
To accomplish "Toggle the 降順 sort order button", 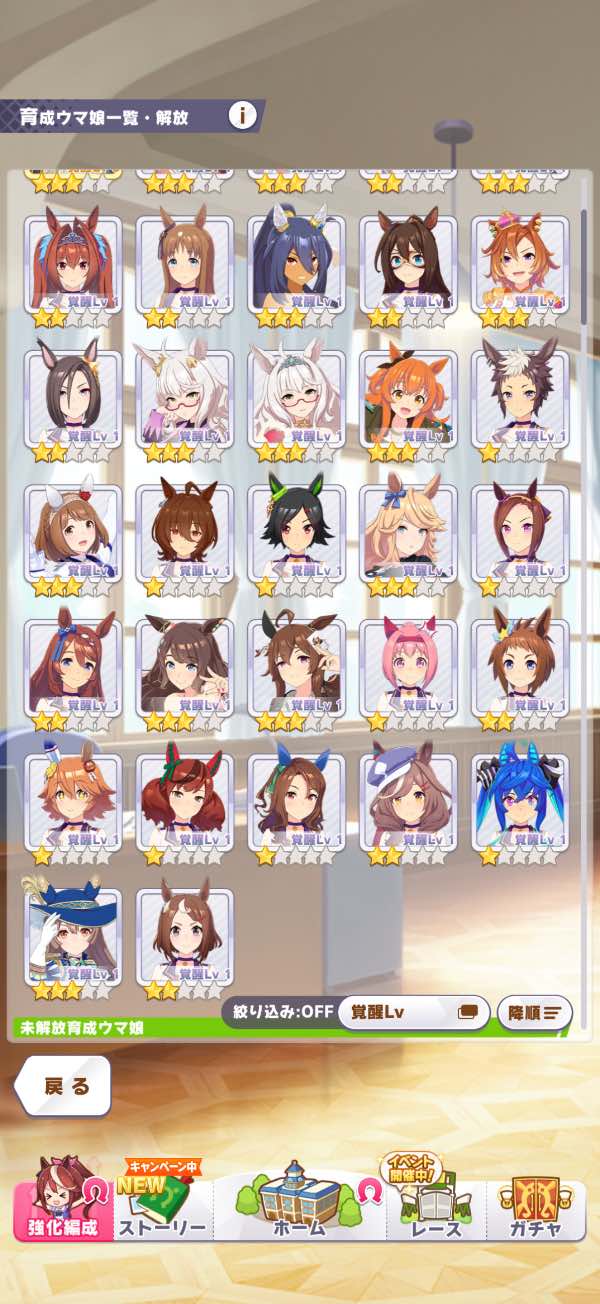I will tap(535, 1012).
